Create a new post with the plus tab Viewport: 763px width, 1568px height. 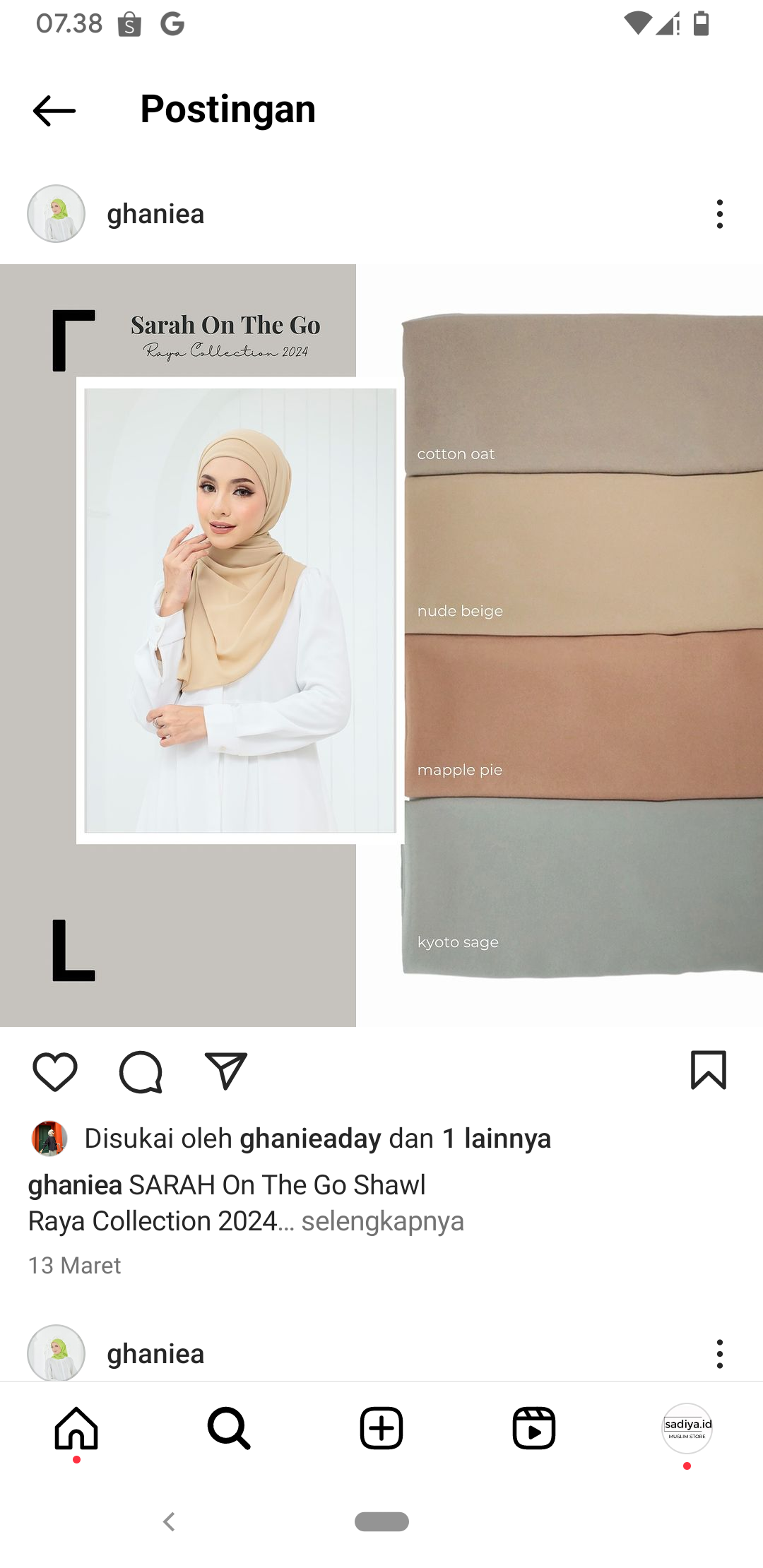[381, 1428]
